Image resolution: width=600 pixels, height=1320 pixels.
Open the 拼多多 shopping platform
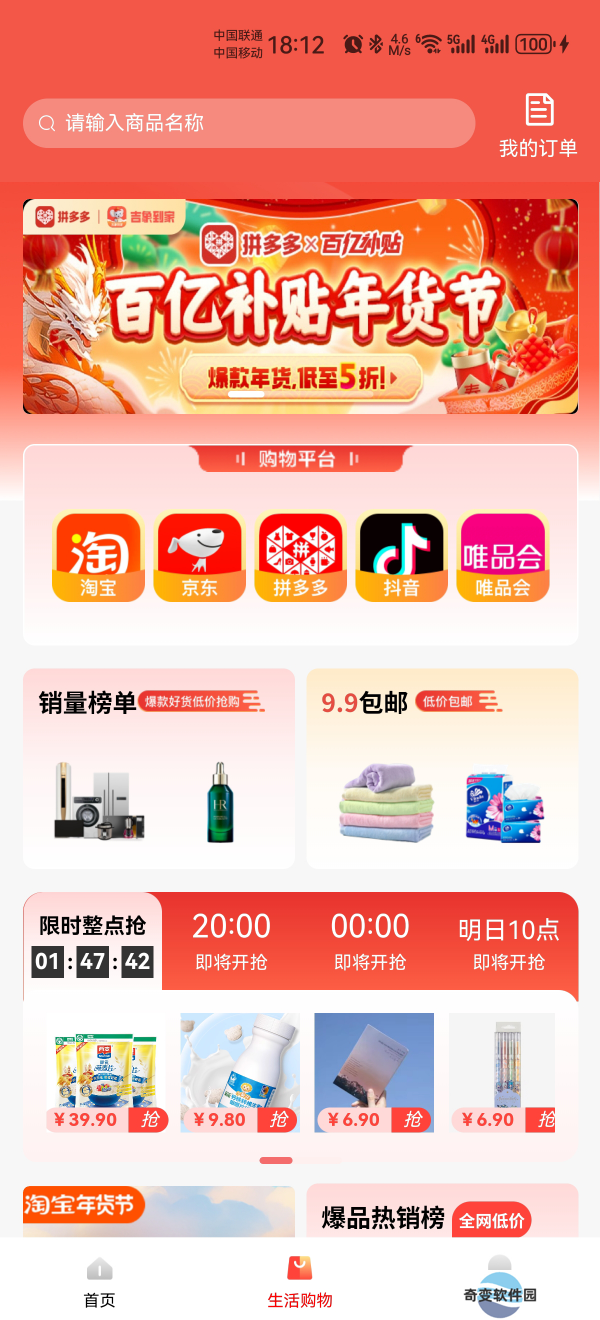tap(300, 556)
